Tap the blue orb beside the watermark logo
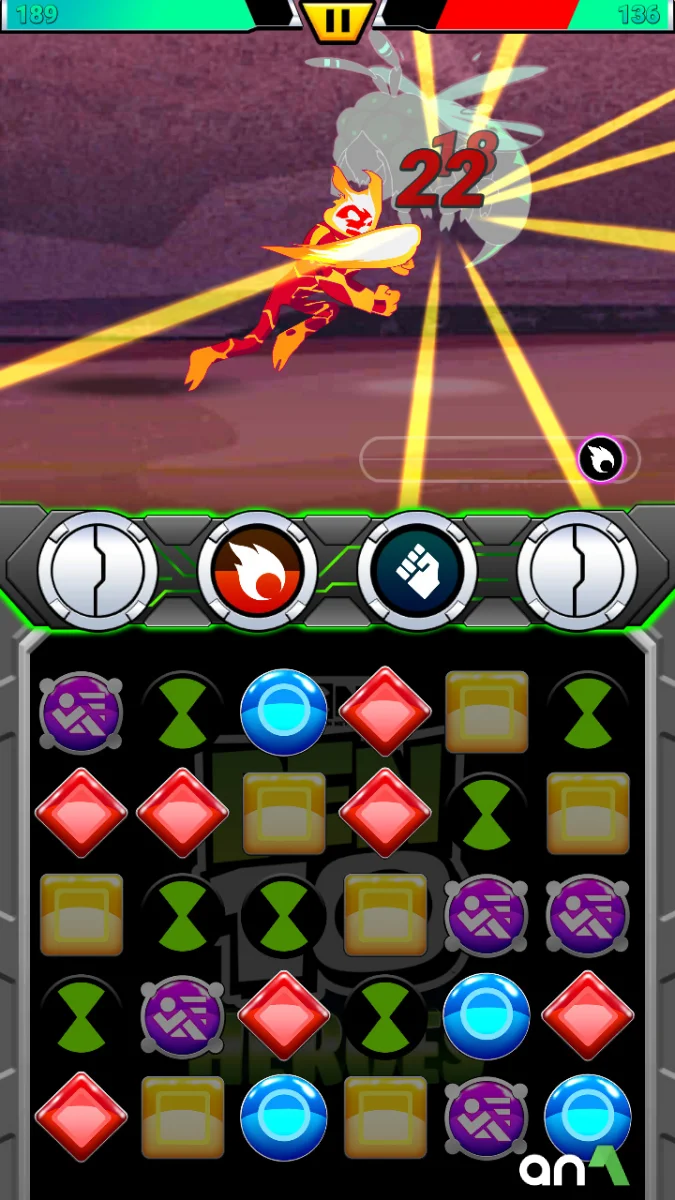The height and width of the screenshot is (1200, 675). click(587, 1117)
